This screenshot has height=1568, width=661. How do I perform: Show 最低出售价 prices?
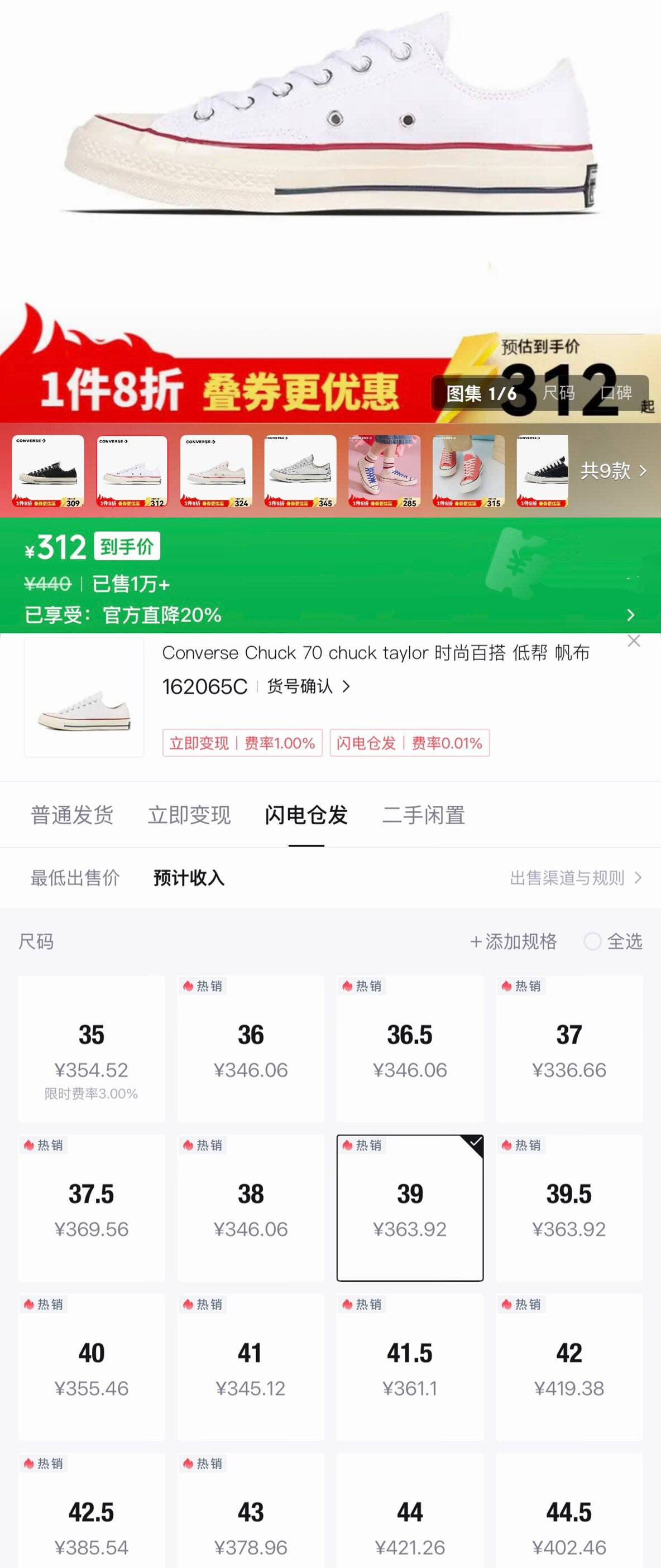point(75,878)
